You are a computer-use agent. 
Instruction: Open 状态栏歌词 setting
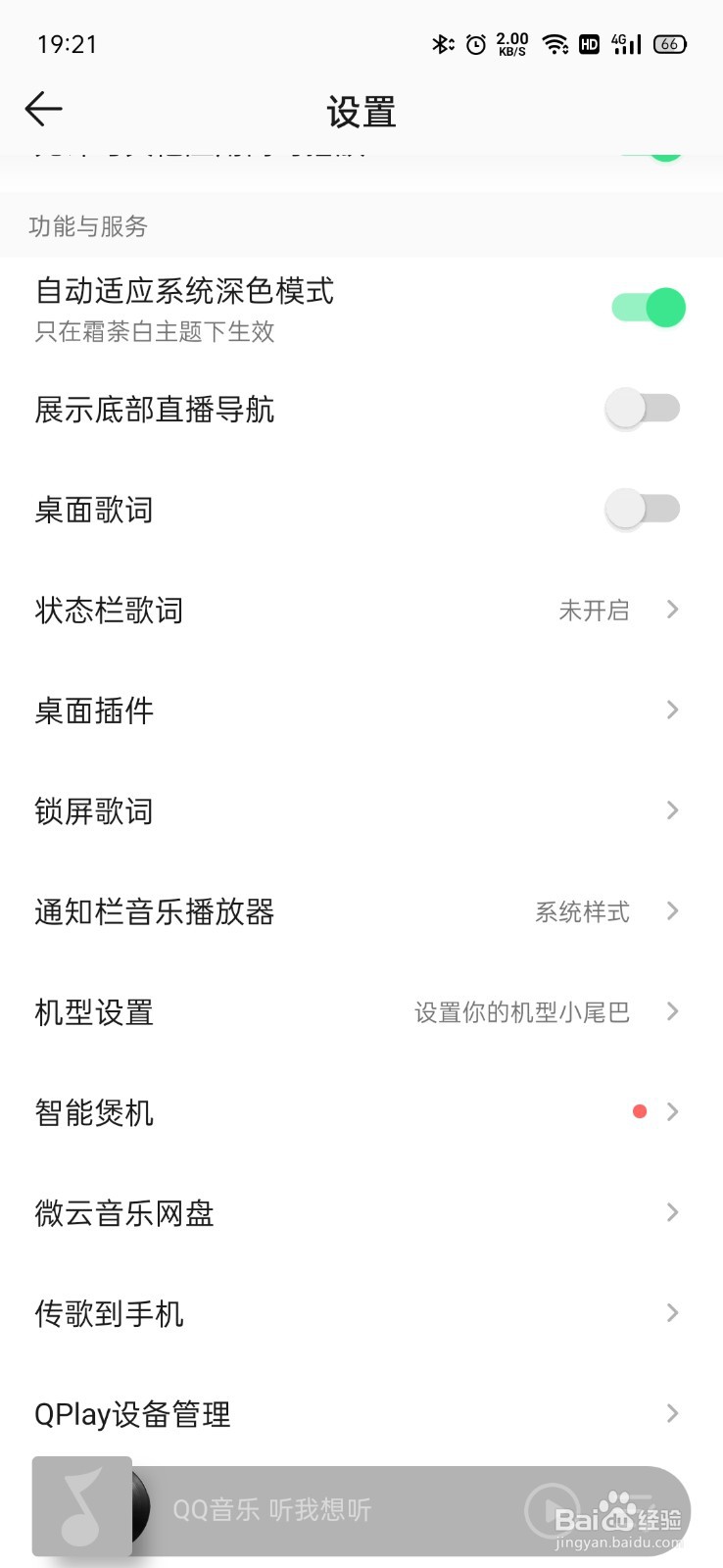(x=361, y=611)
